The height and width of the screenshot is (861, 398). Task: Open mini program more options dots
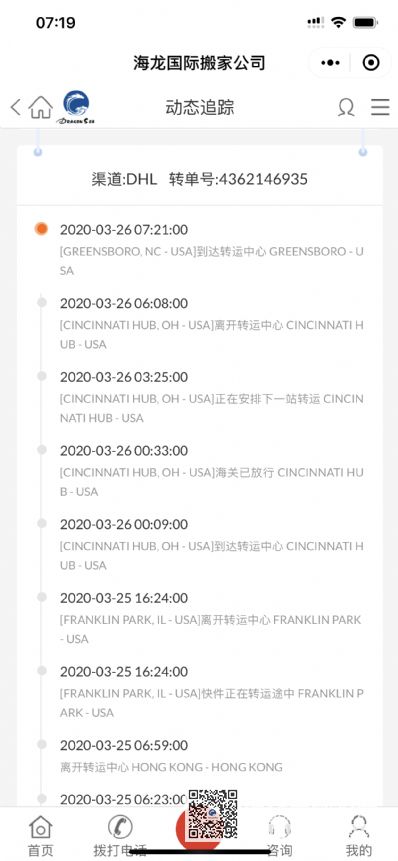coord(330,63)
